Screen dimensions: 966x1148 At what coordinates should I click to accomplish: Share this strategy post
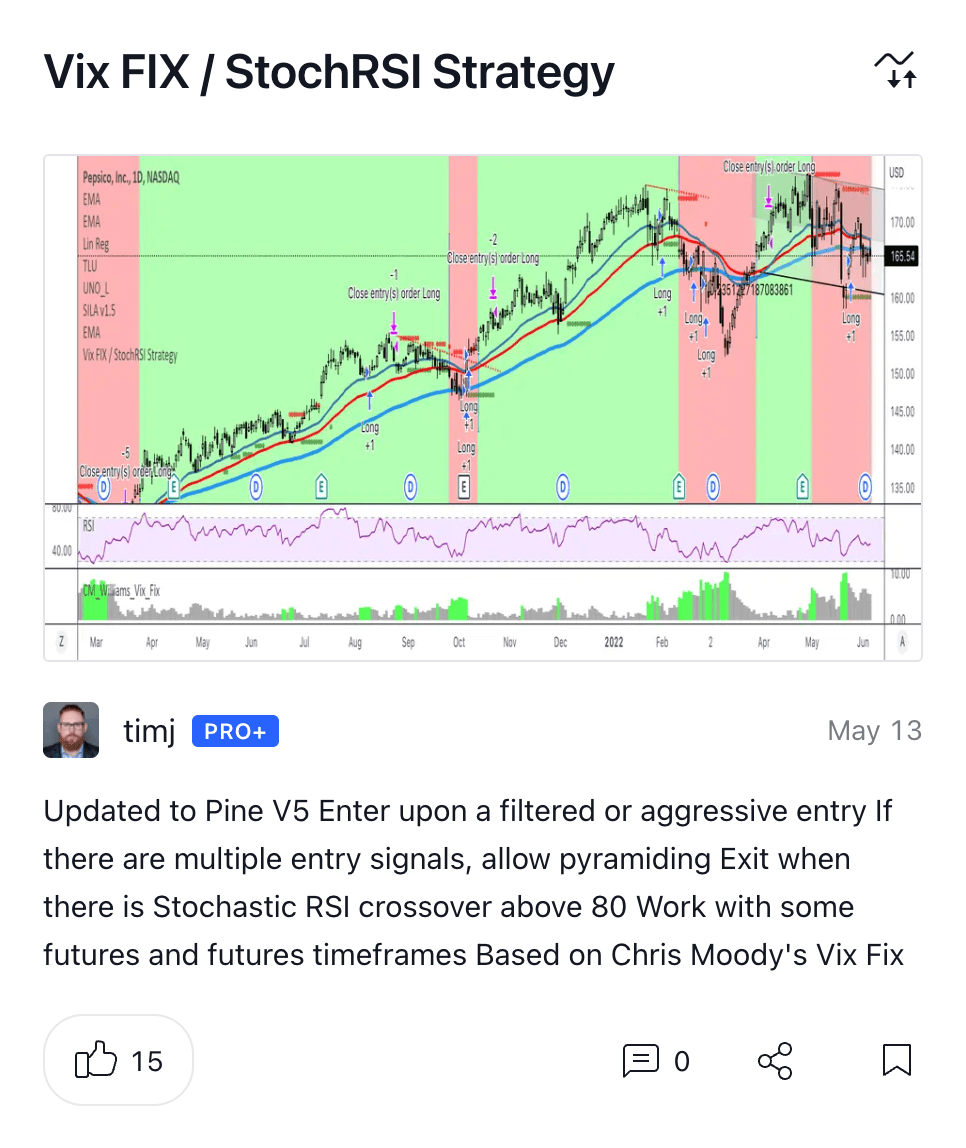pyautogui.click(x=775, y=1060)
